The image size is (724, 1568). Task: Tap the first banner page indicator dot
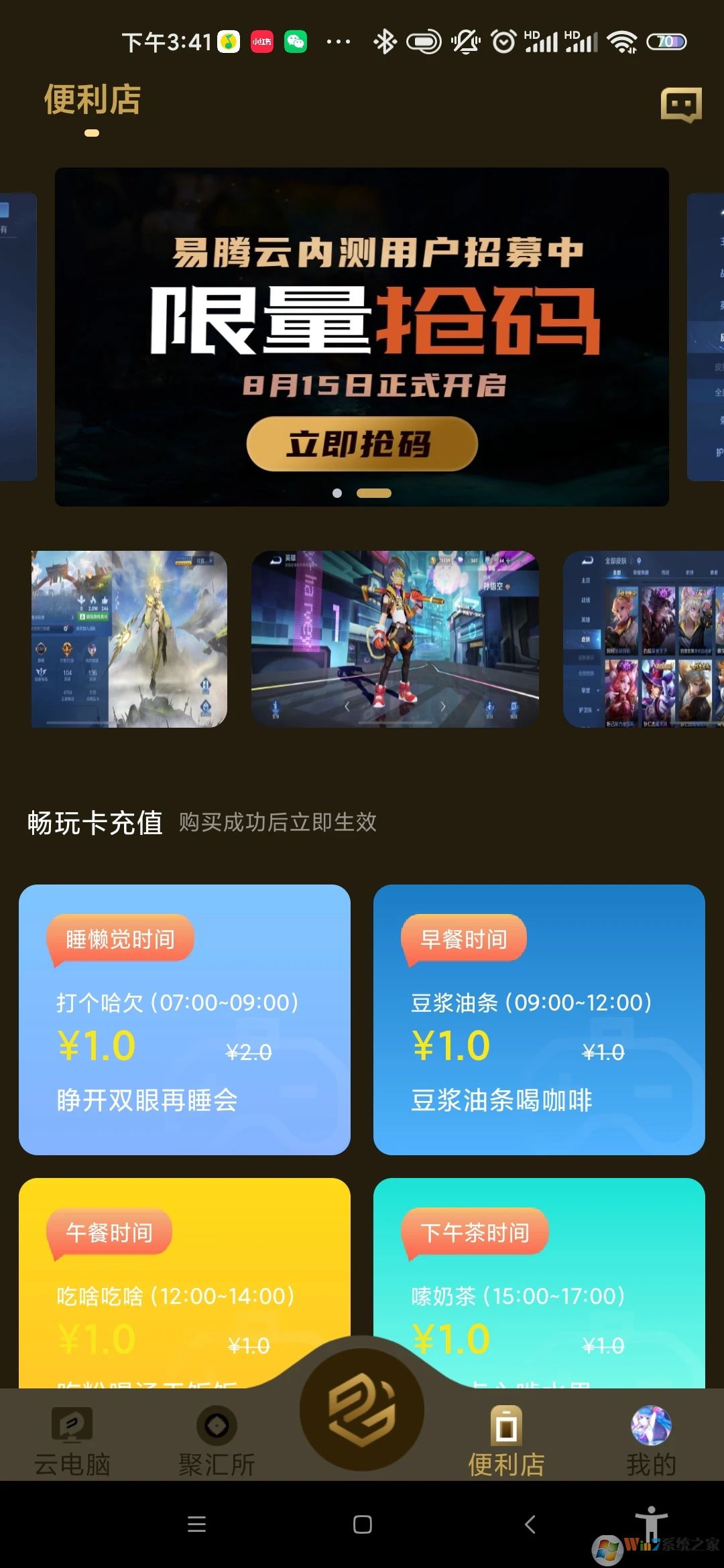[x=337, y=493]
